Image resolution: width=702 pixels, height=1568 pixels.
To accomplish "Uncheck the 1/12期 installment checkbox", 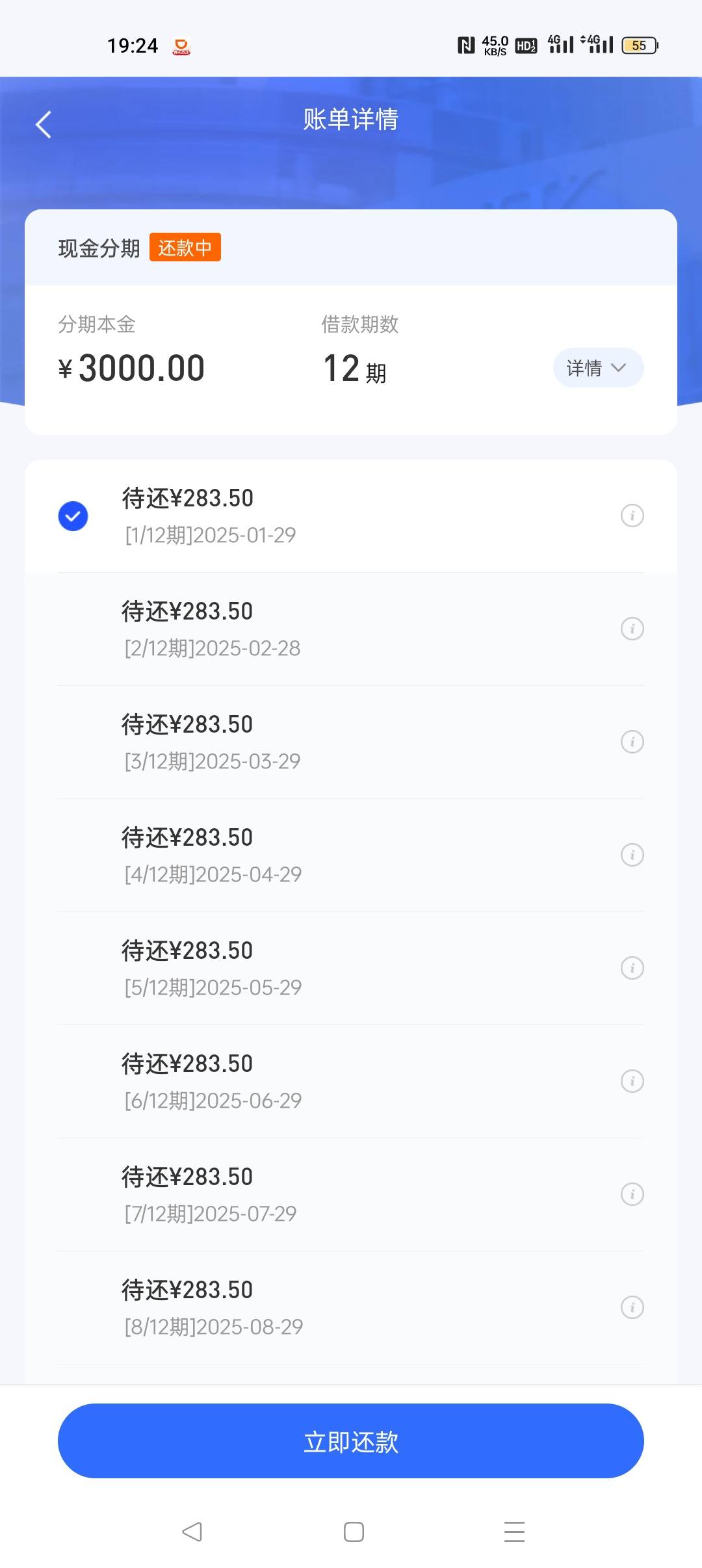I will (x=73, y=516).
